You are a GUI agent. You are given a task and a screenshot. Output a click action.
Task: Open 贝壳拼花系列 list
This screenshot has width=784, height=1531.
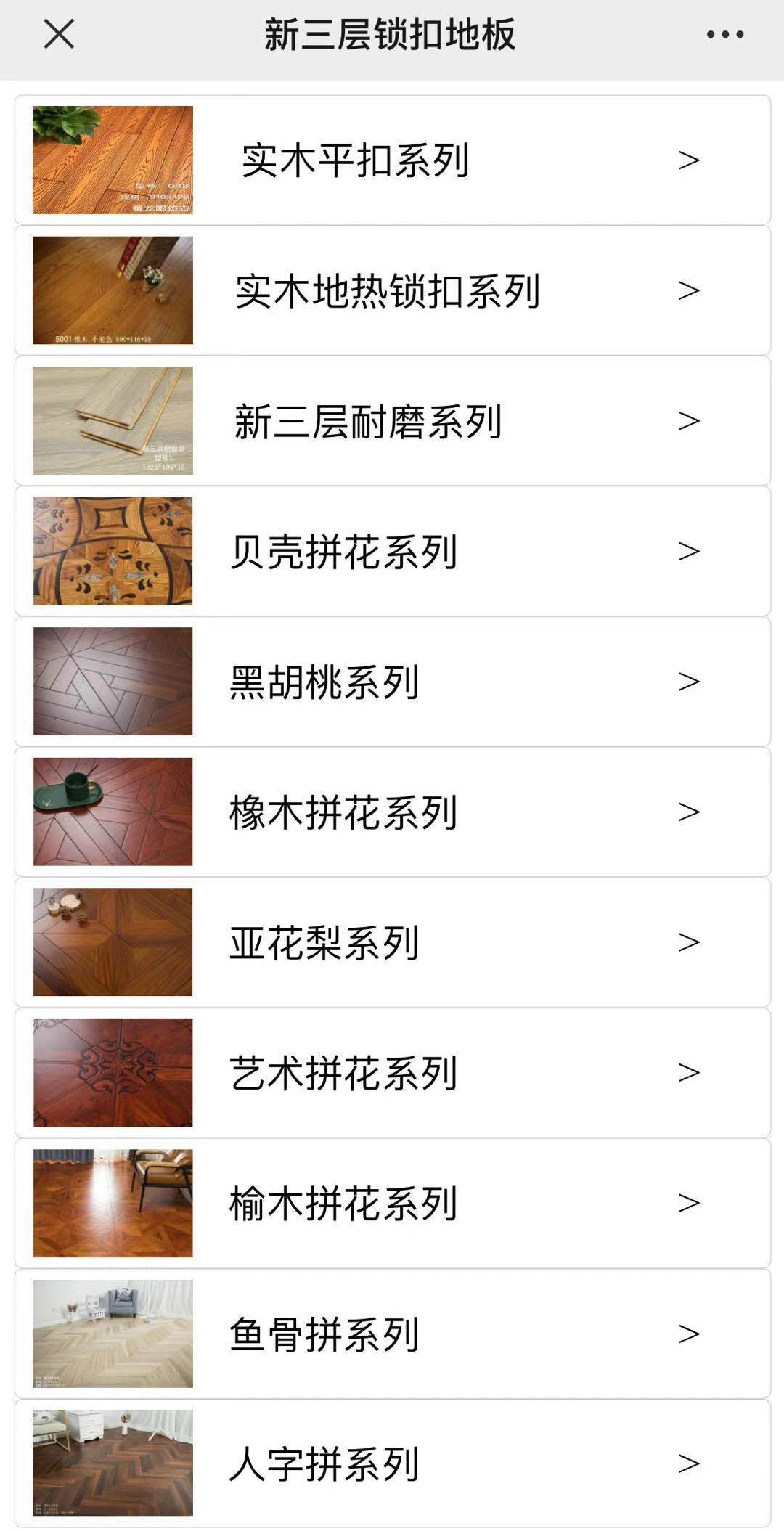point(392,552)
